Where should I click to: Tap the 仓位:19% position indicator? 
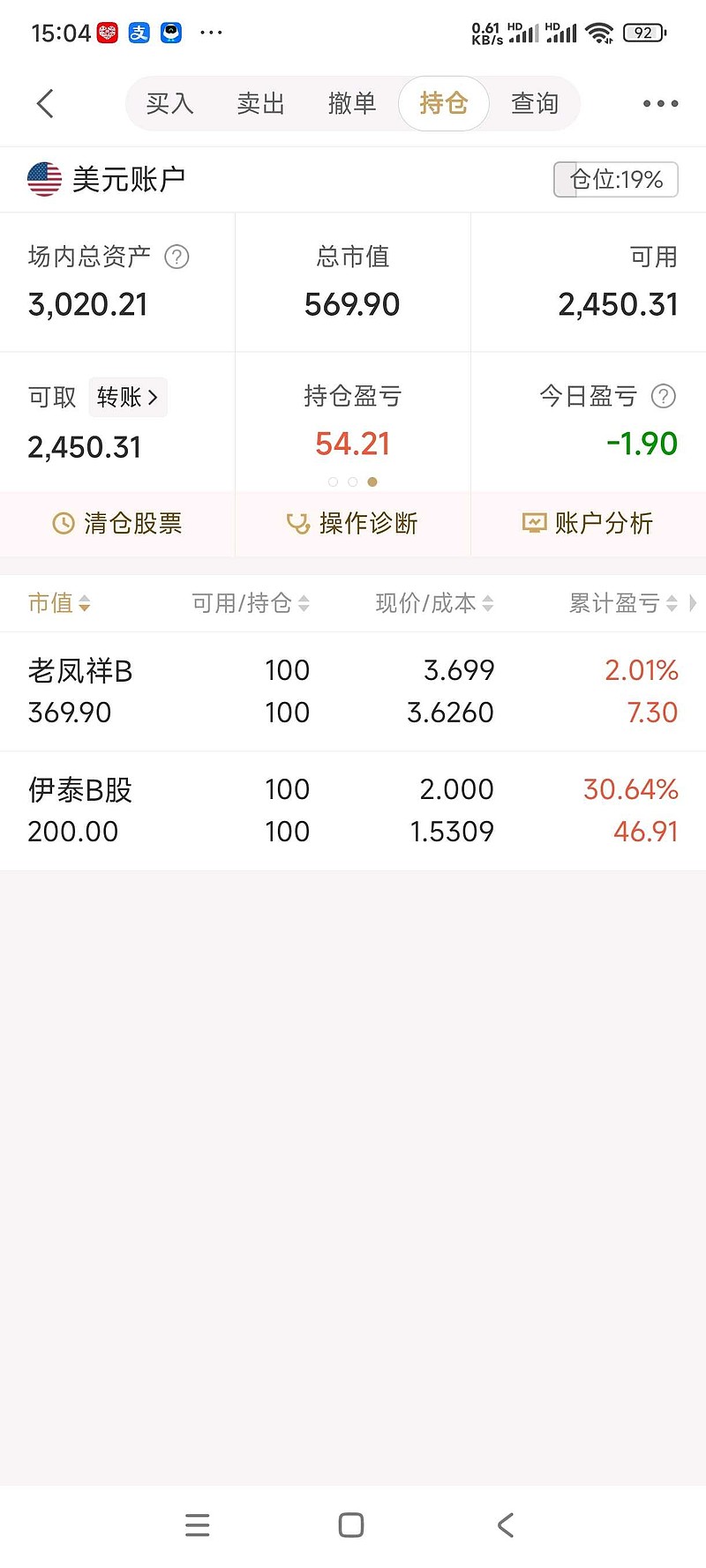(615, 180)
